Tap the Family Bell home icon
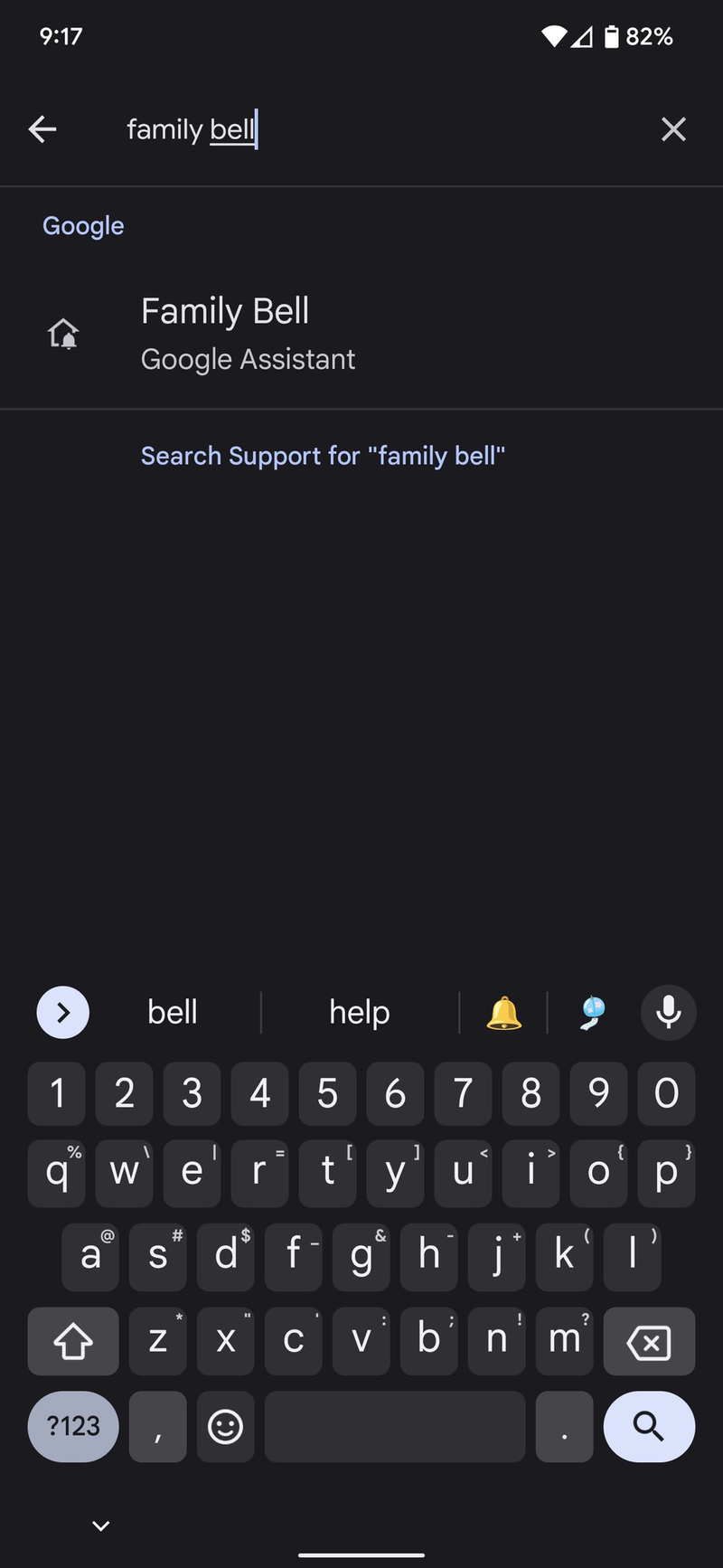Viewport: 723px width, 1568px height. (63, 334)
